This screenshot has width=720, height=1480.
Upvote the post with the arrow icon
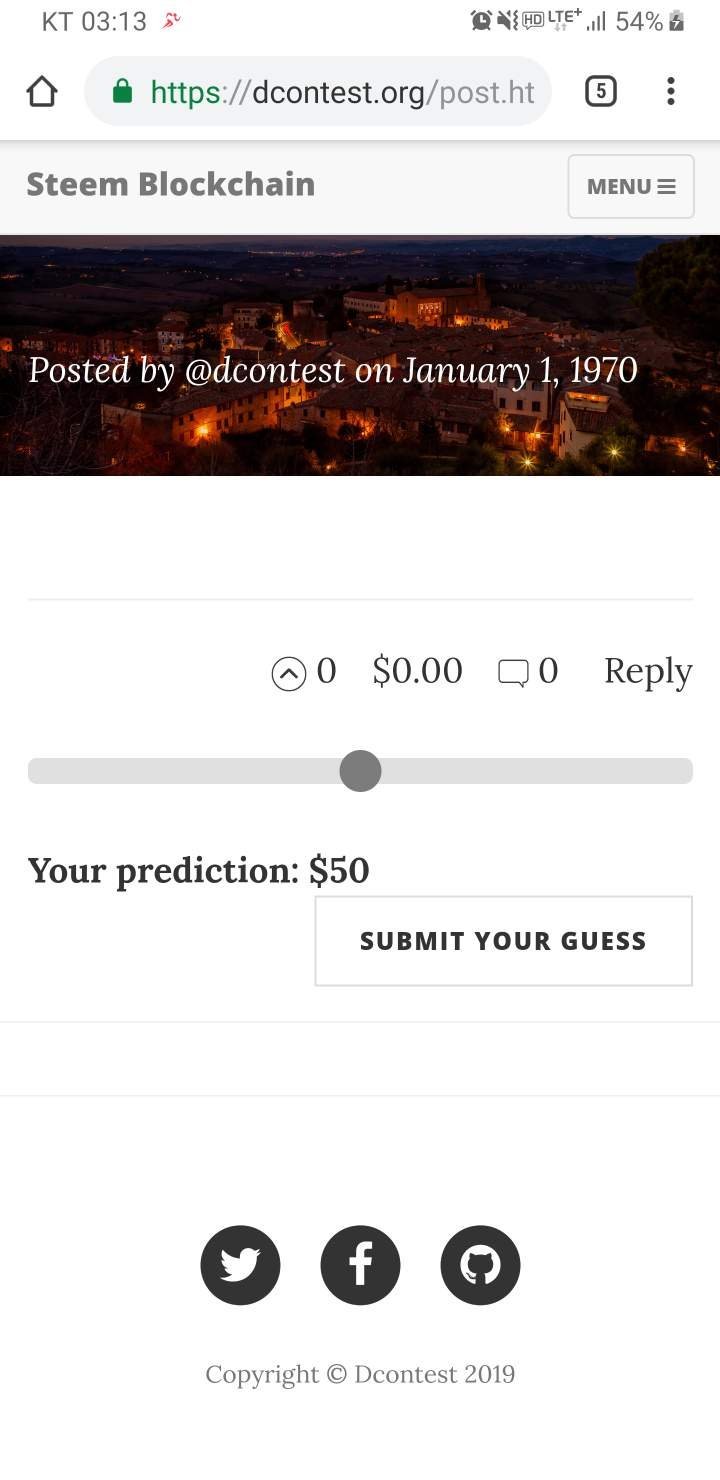[x=289, y=674]
